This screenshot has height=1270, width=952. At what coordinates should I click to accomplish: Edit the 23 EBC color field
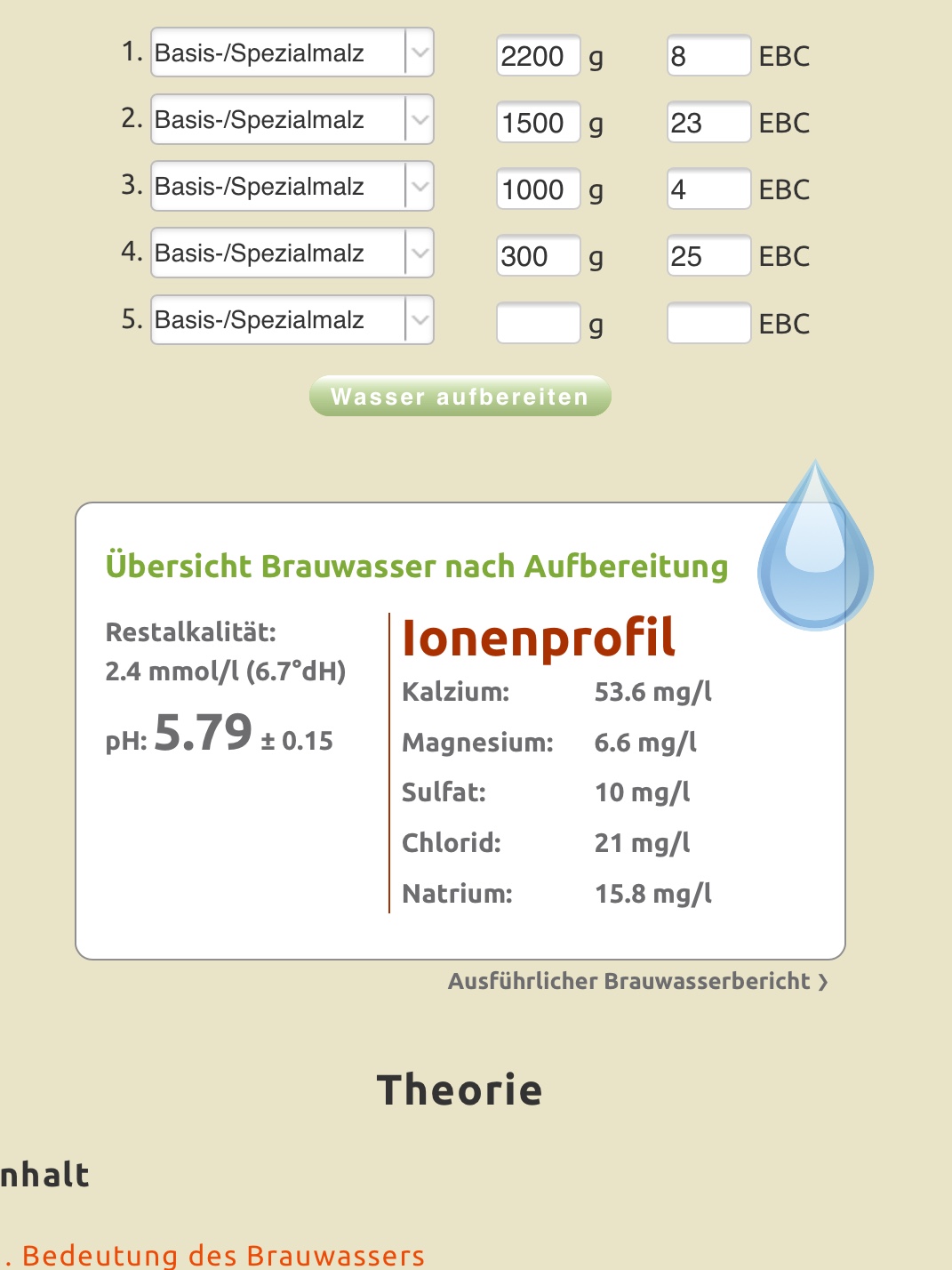tap(708, 123)
